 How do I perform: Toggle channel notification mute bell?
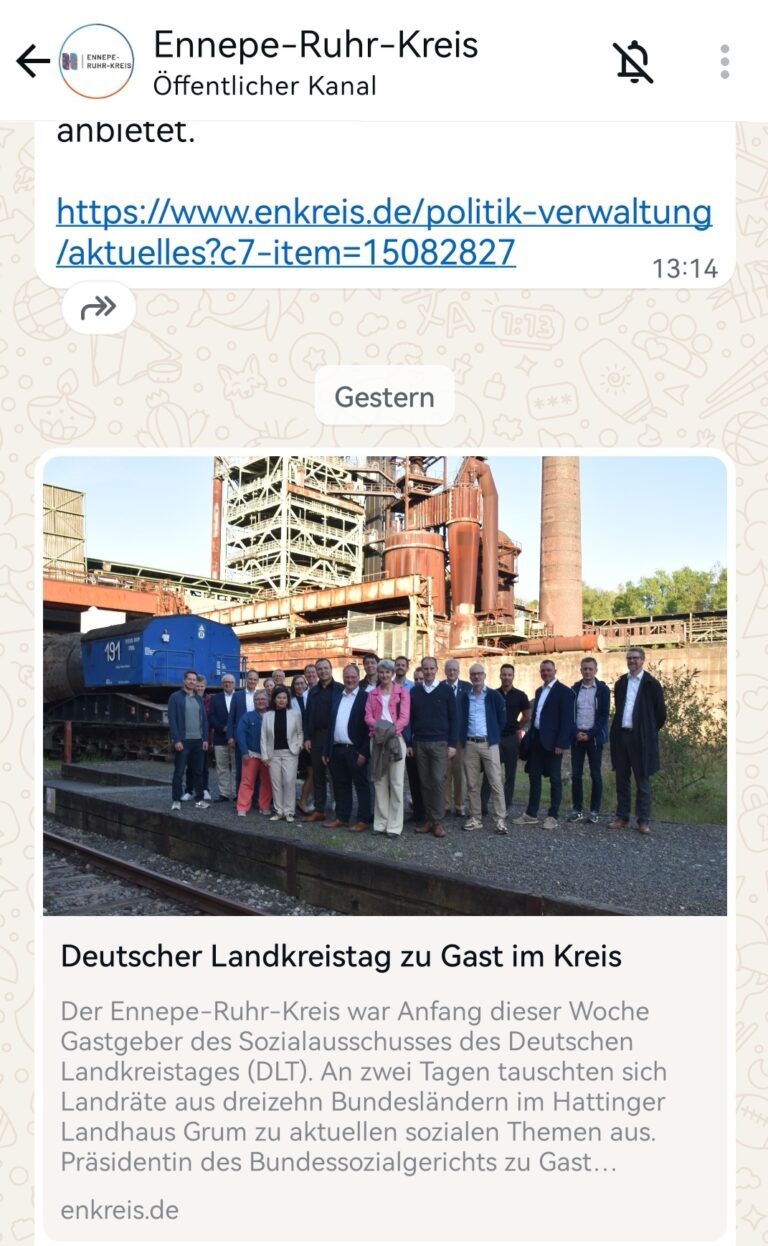pyautogui.click(x=632, y=62)
